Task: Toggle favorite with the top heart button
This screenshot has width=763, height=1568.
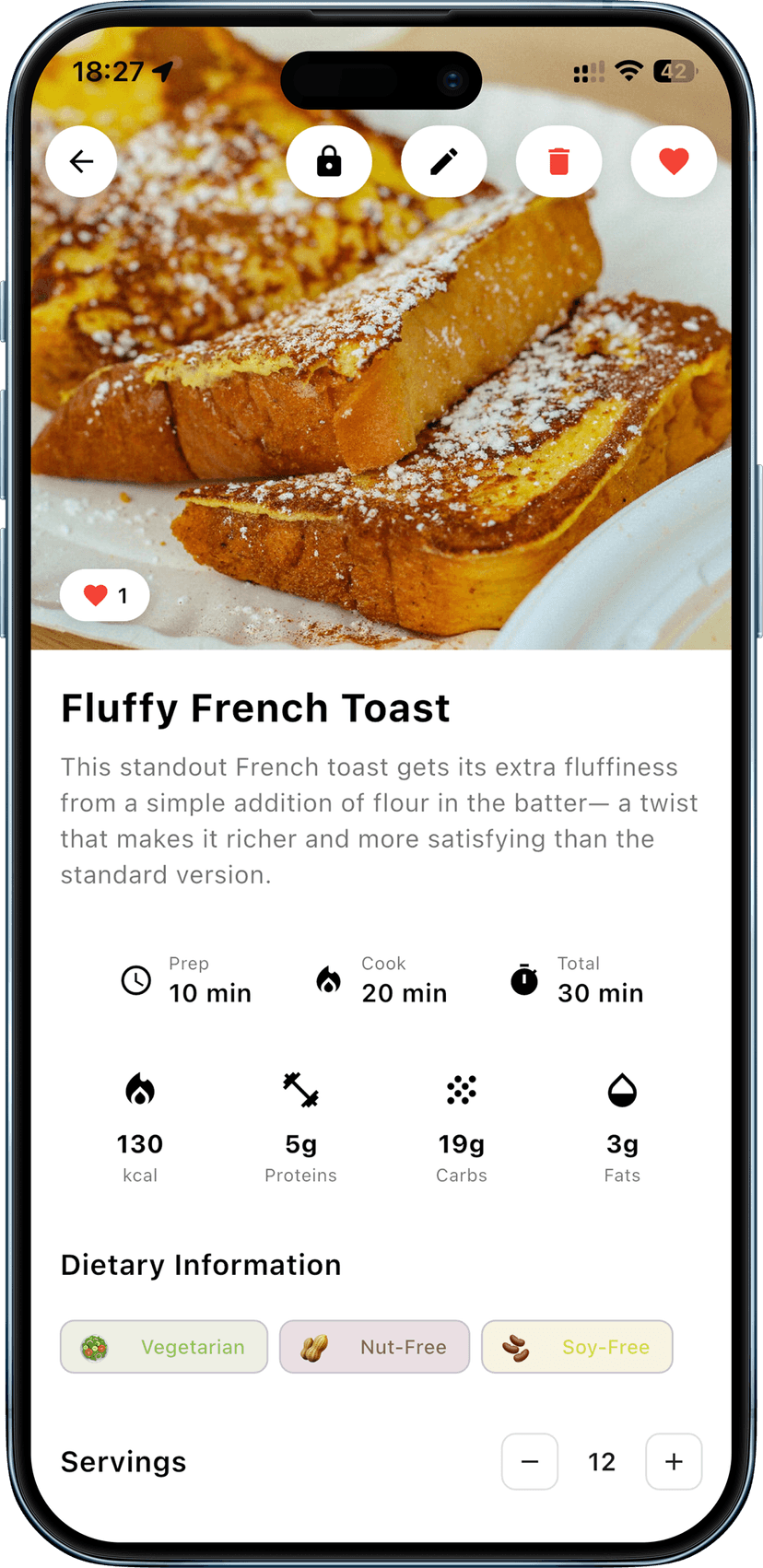Action: (x=674, y=161)
